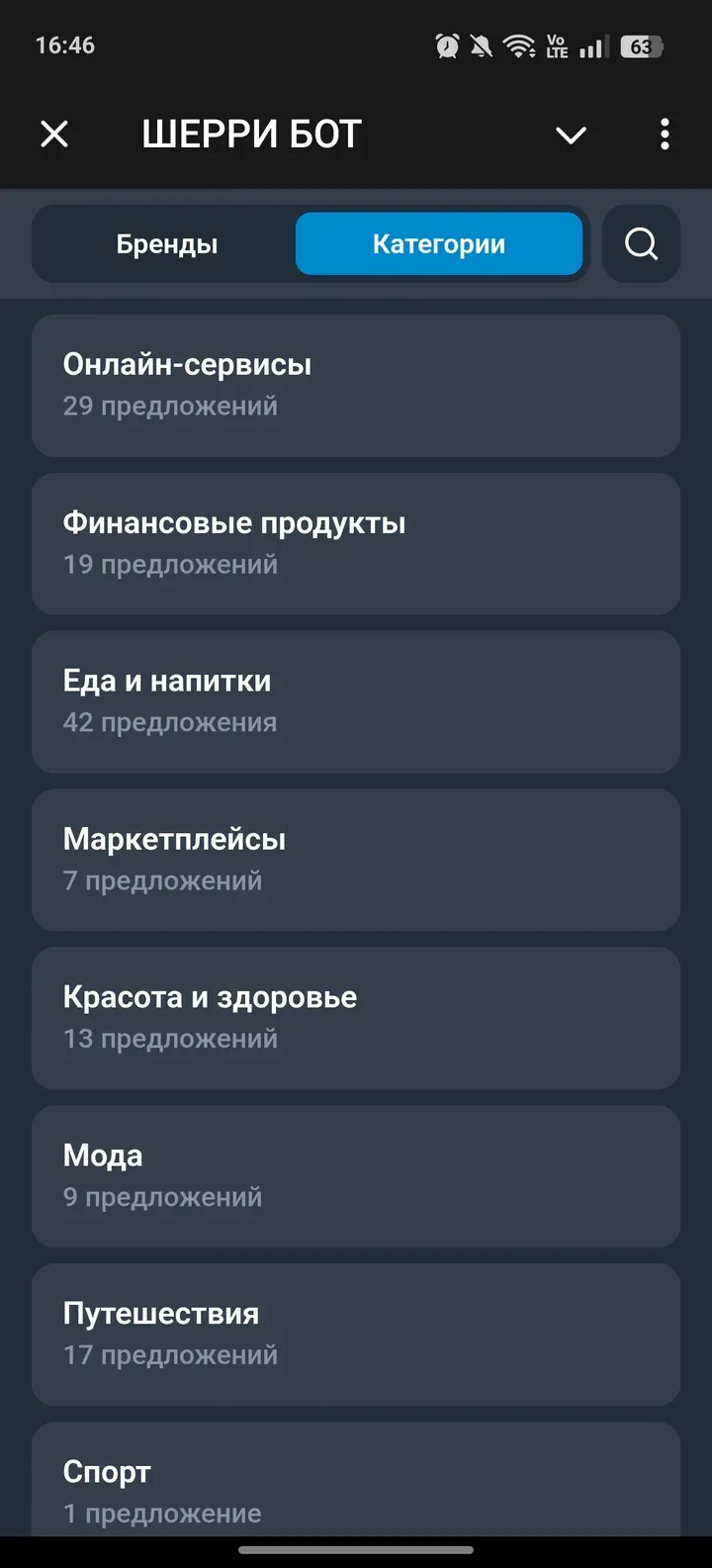Viewport: 712px width, 1568px height.
Task: Open Финансовые продукты offers
Action: 356,544
